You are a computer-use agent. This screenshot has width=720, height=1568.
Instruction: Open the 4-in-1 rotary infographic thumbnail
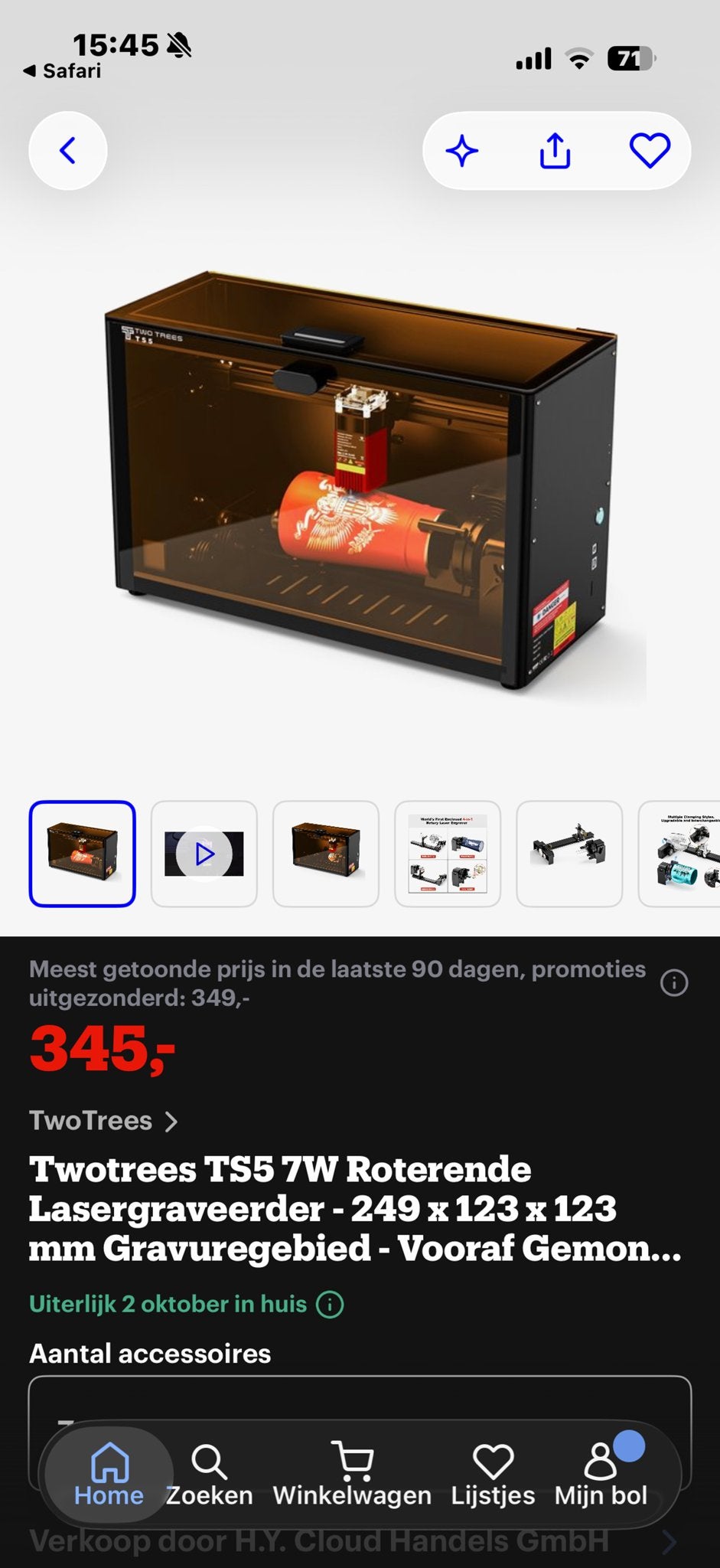[448, 854]
